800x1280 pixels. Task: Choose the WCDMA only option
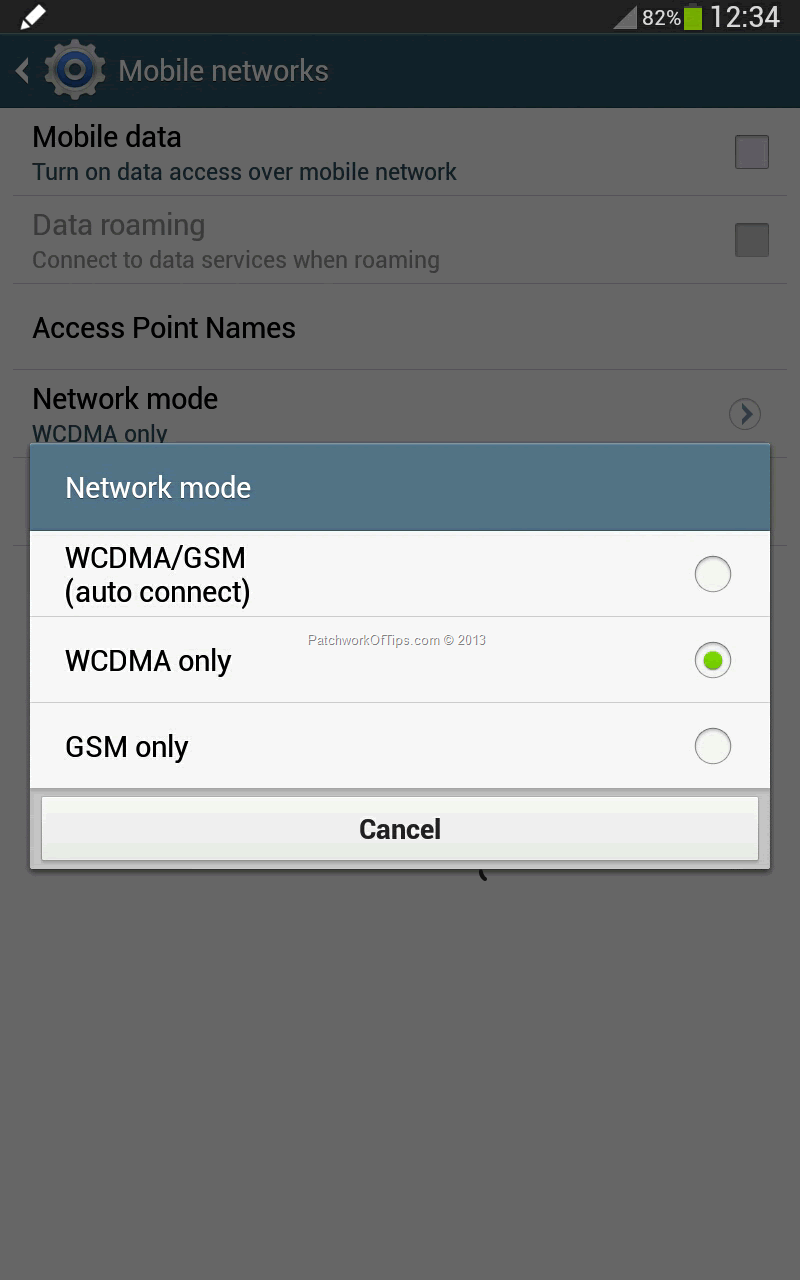pos(400,660)
